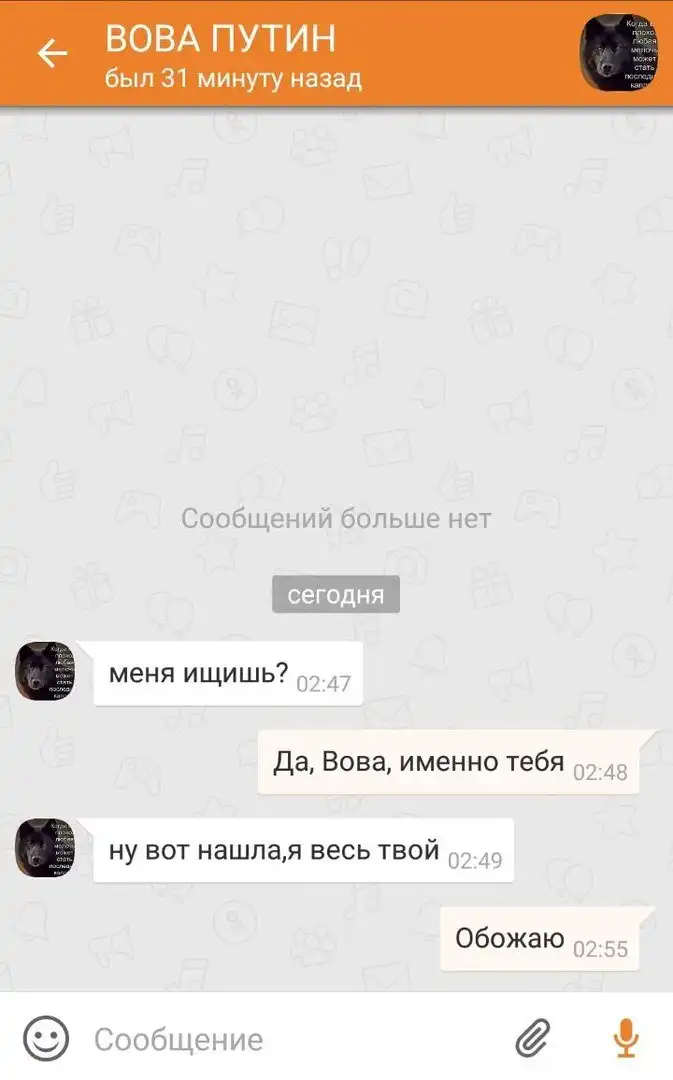Screen dimensions: 673x1080
Task: Open the profile picture in the header
Action: coord(618,52)
